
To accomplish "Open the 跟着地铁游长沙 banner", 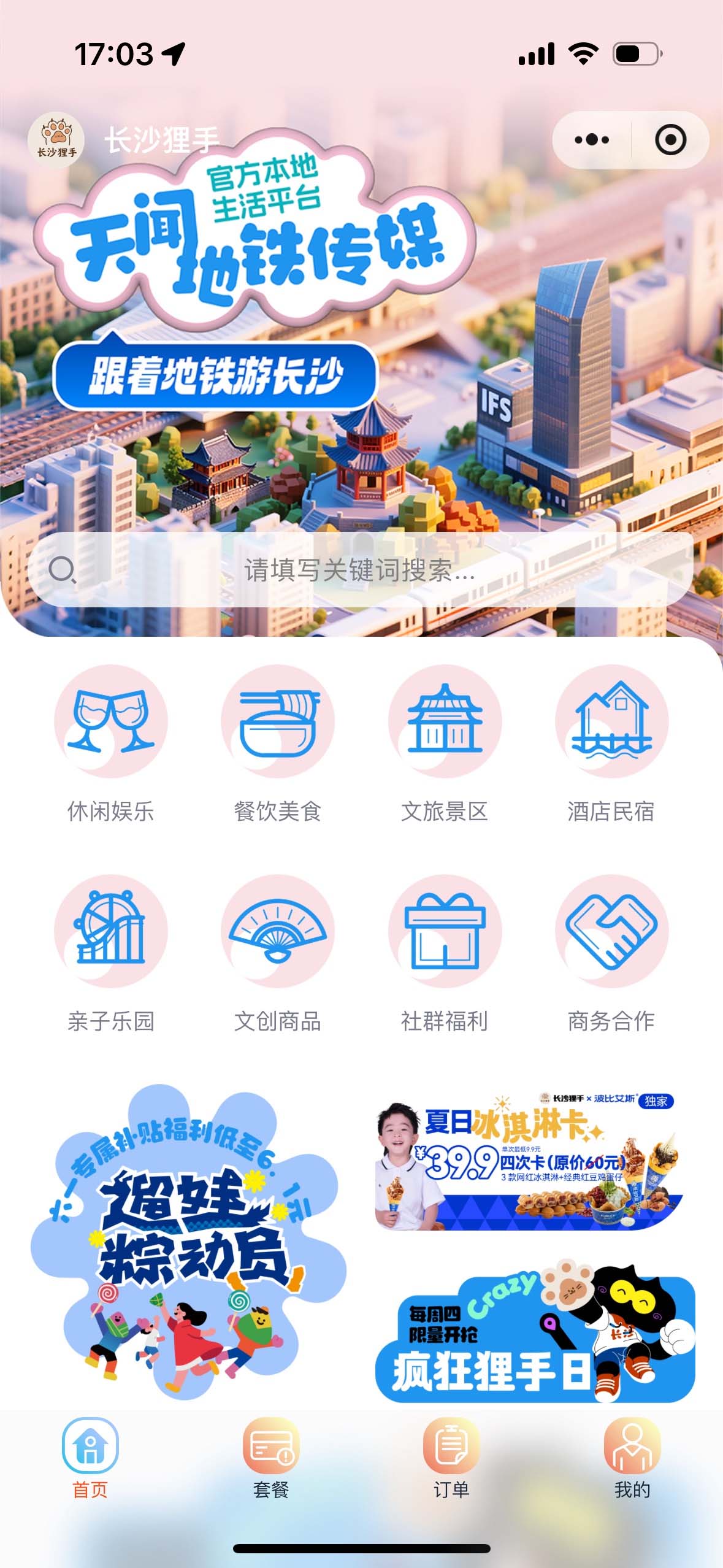I will (215, 376).
